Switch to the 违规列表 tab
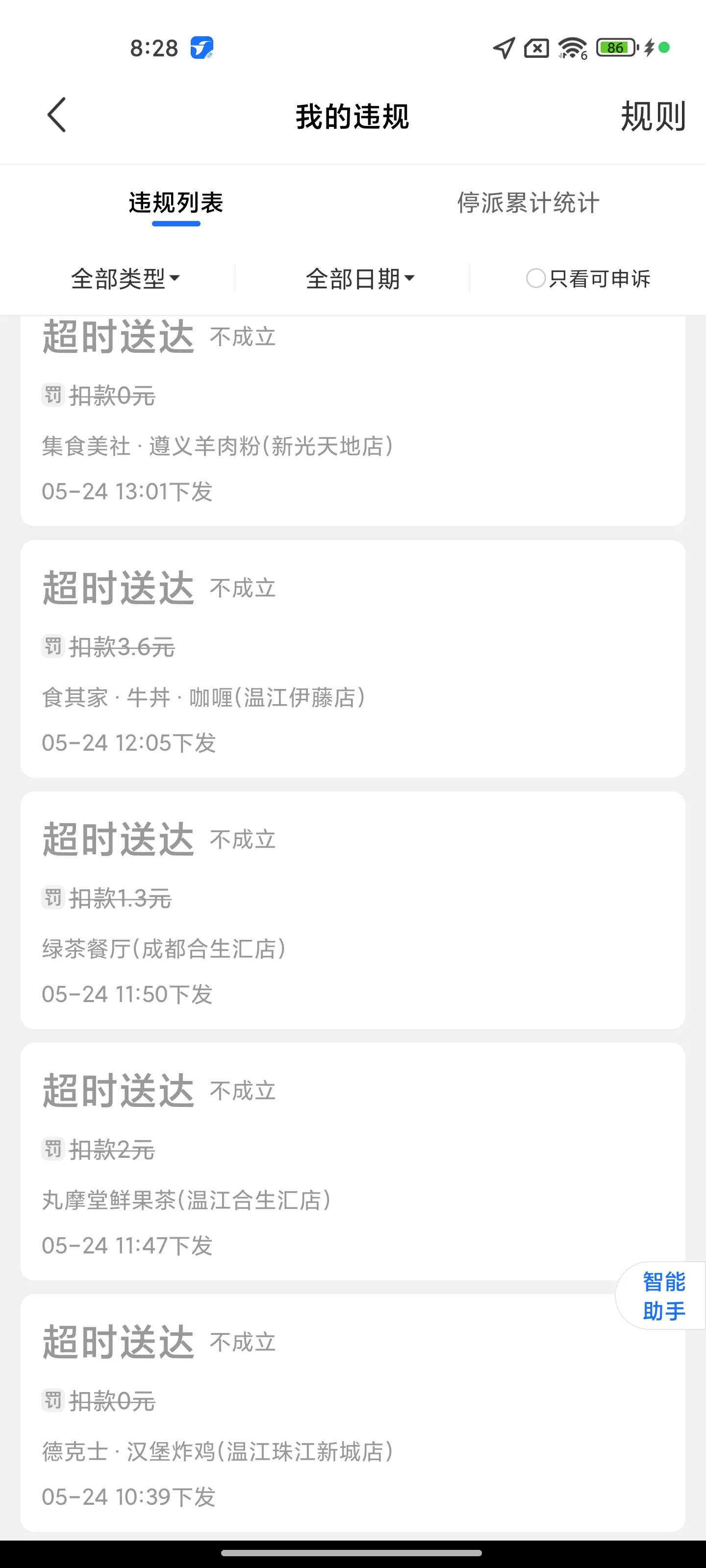The height and width of the screenshot is (1568, 706). tap(176, 203)
